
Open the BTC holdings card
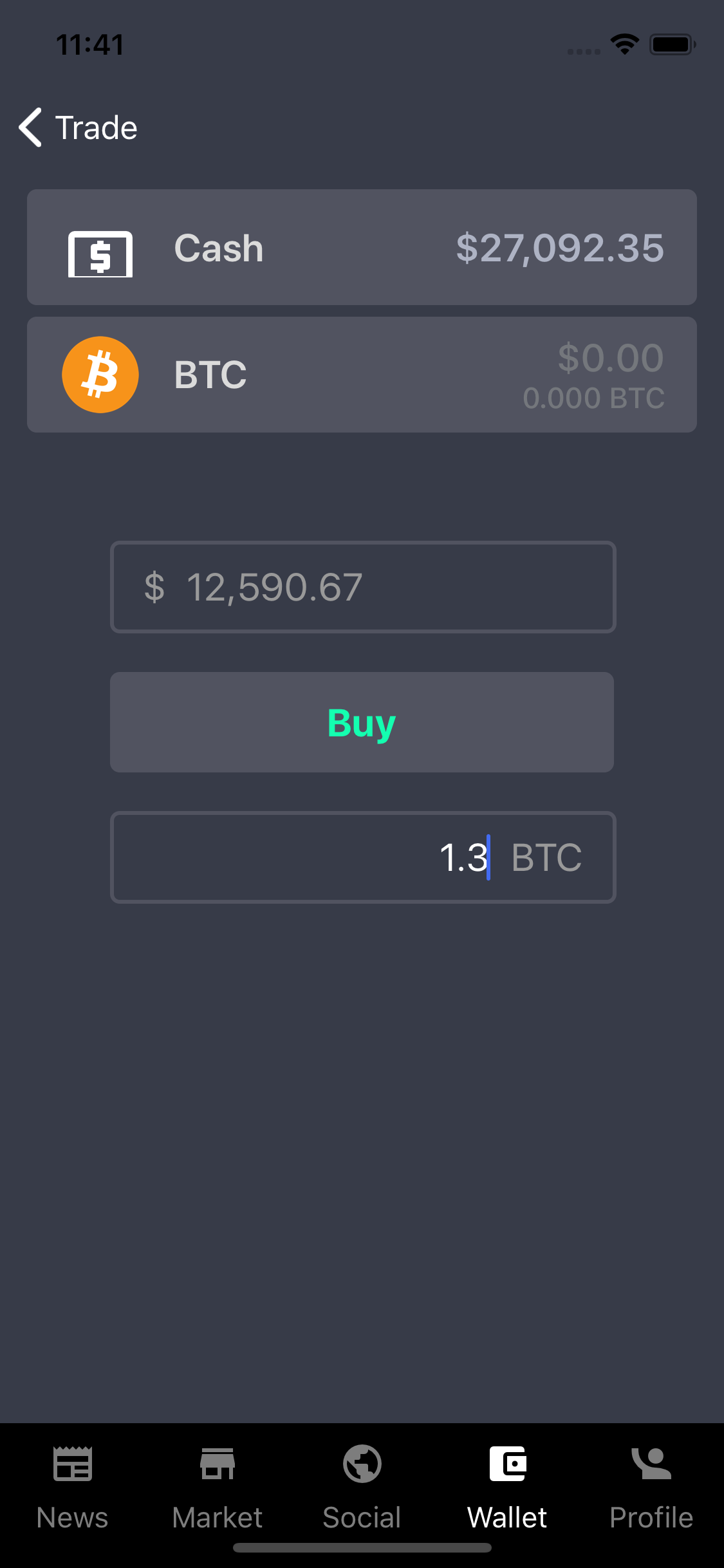(362, 375)
